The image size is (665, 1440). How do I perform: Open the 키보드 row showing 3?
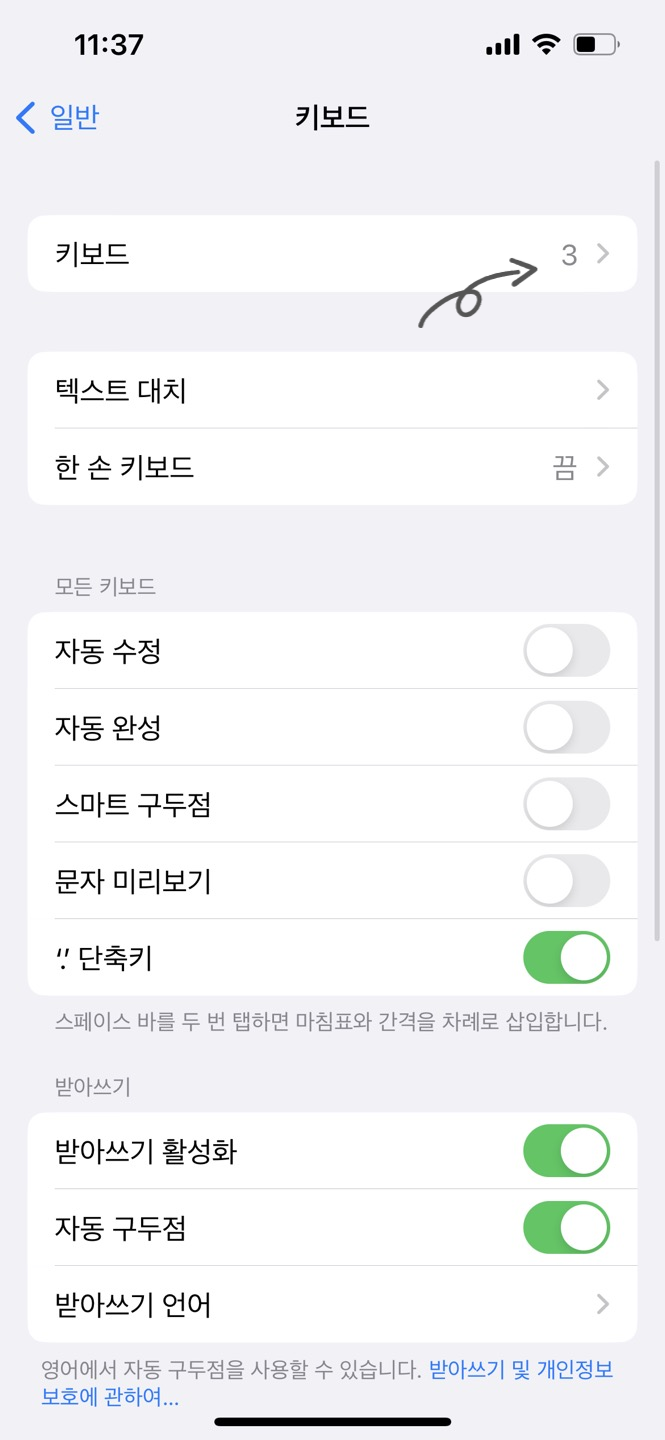point(332,254)
